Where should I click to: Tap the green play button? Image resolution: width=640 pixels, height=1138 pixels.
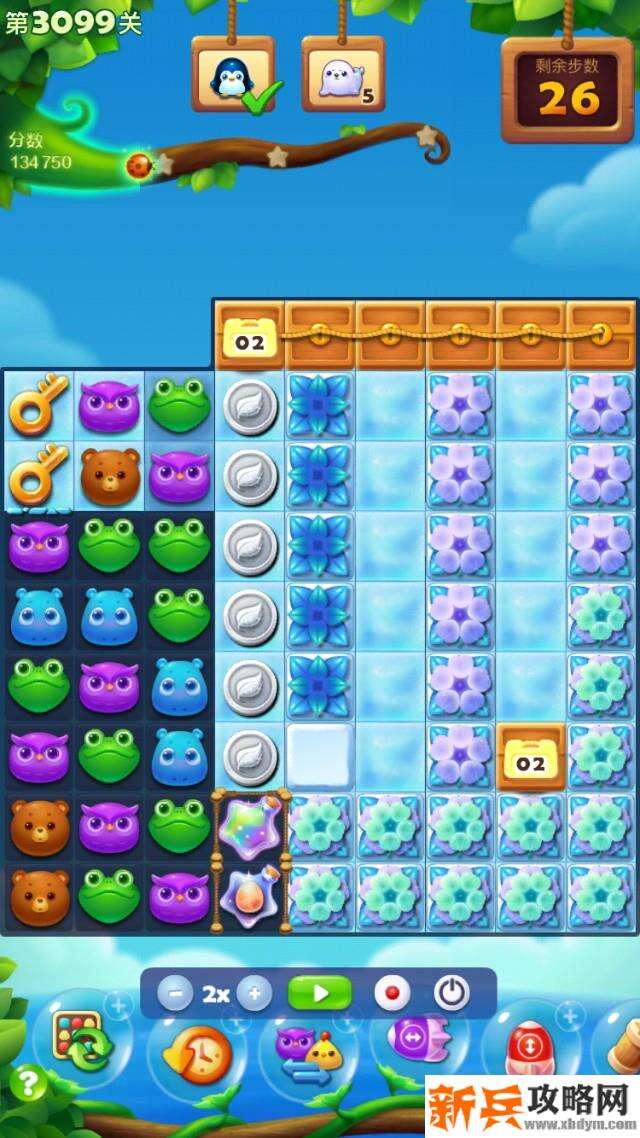point(320,994)
